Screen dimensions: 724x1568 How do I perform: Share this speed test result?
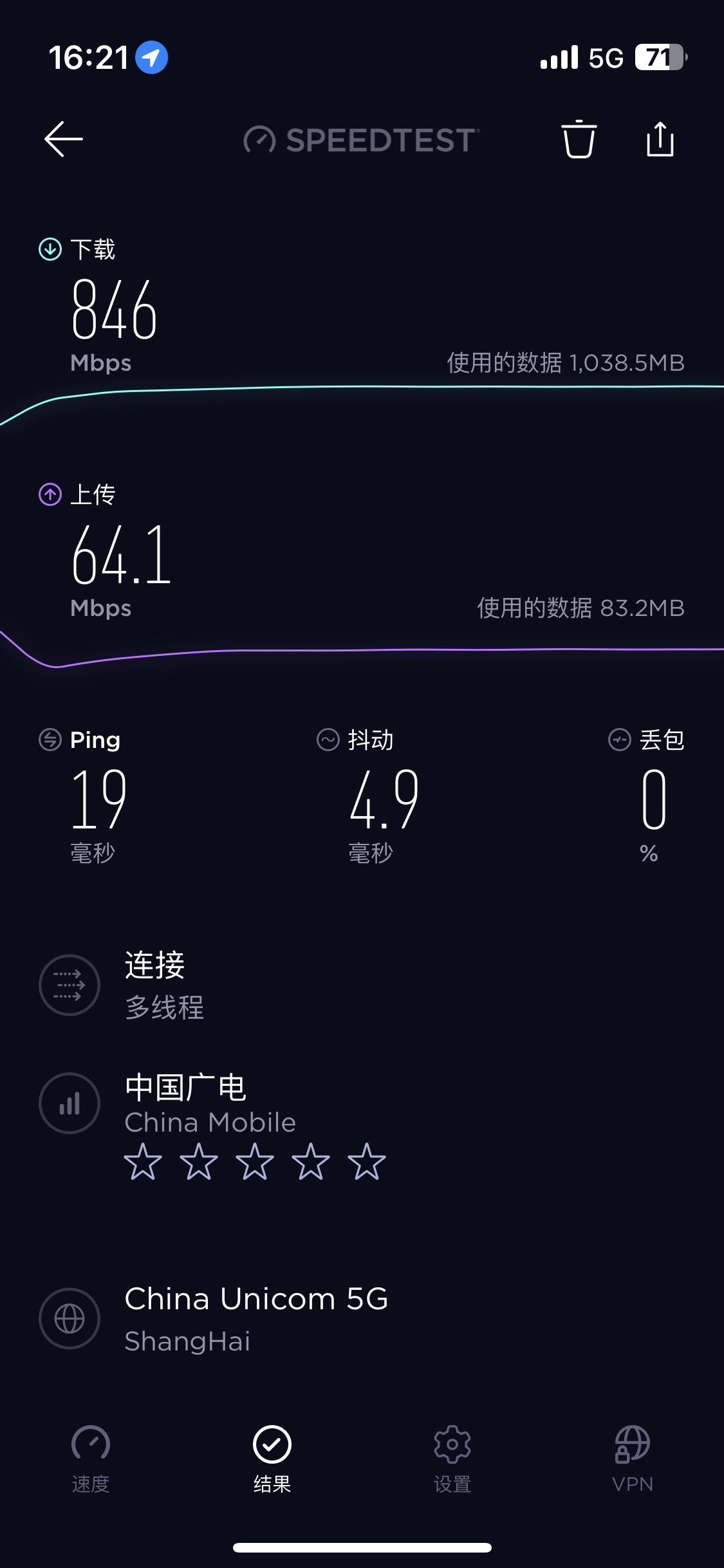[x=660, y=139]
